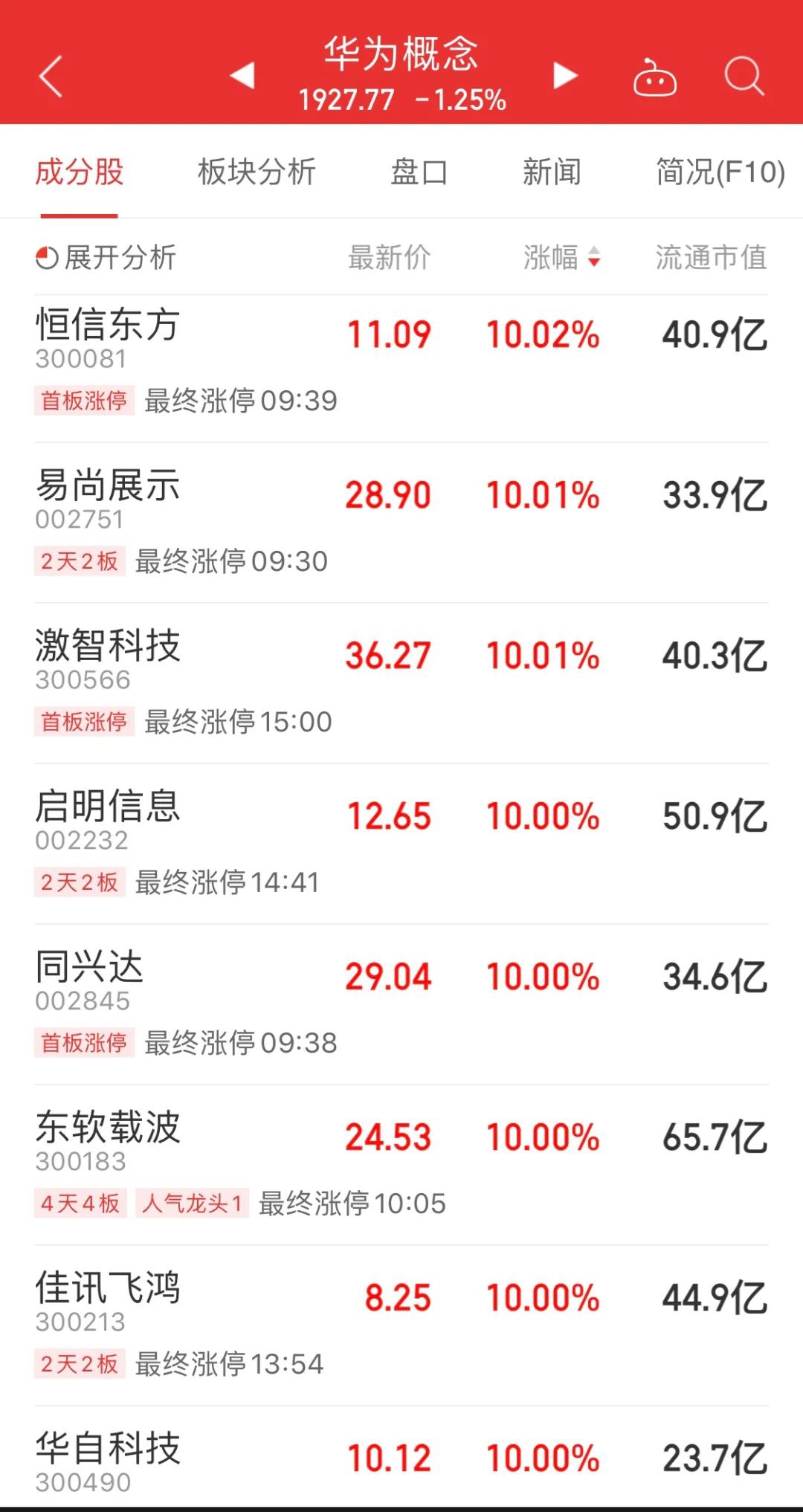Go back using the top-left arrow
This screenshot has height=1512, width=803.
pos(51,76)
